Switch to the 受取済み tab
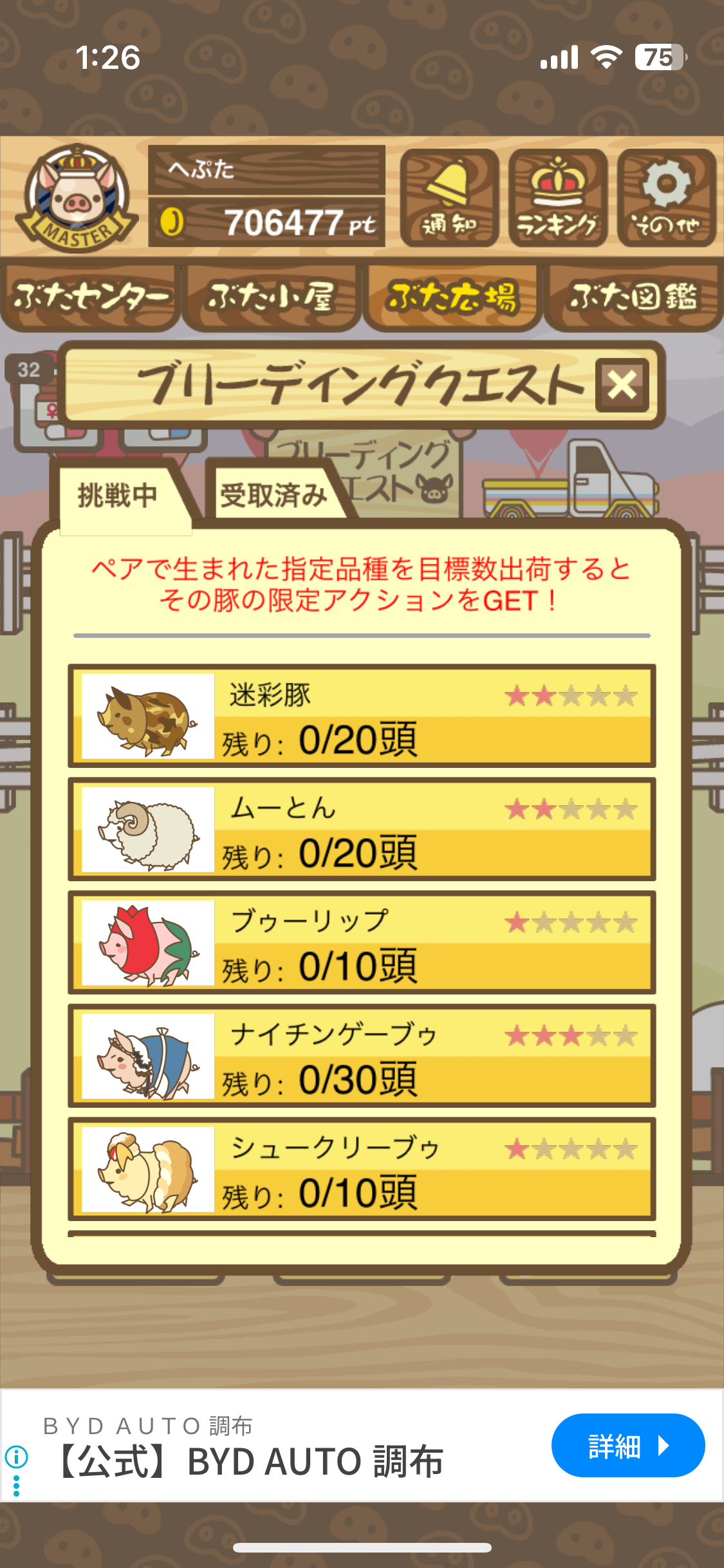The width and height of the screenshot is (724, 1568). click(x=274, y=496)
